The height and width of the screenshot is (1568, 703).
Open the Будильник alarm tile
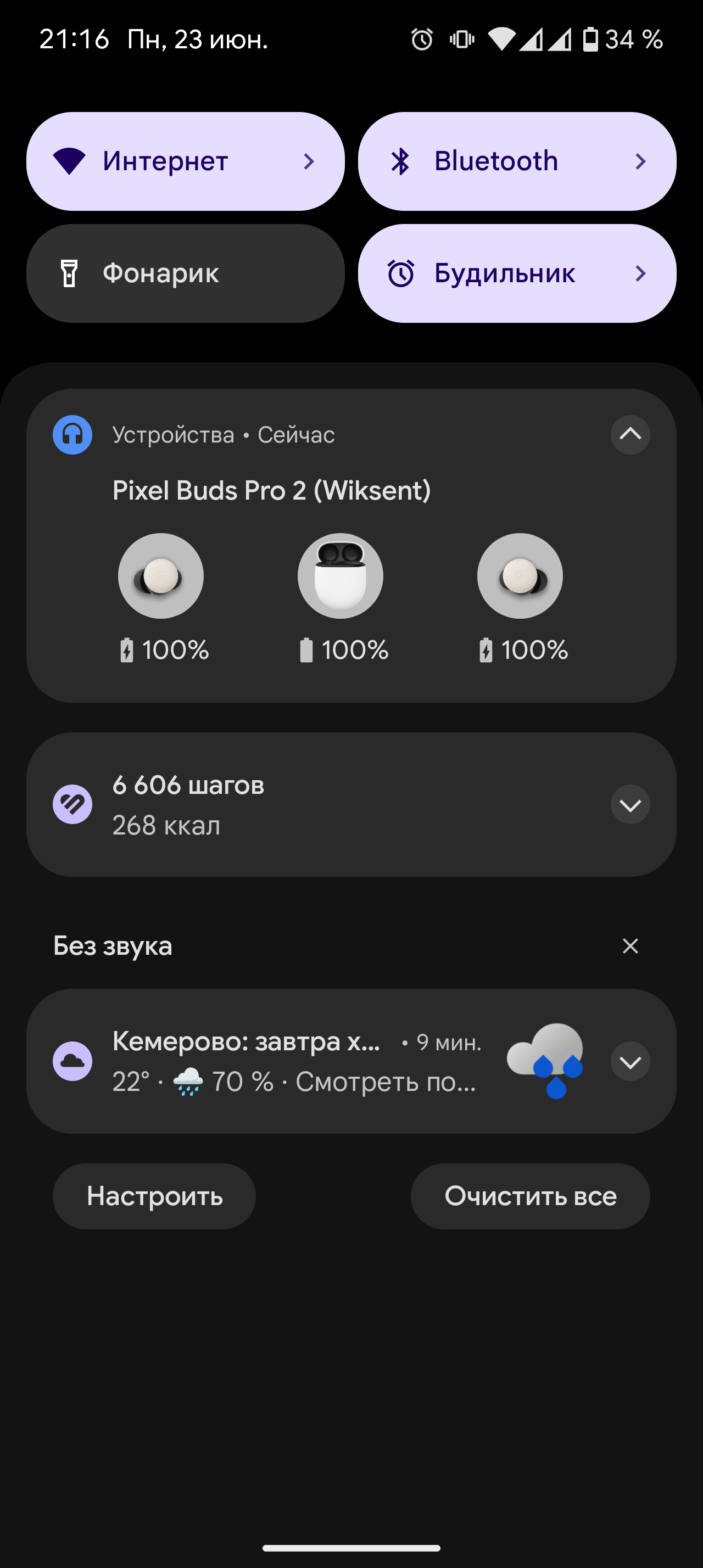[x=516, y=273]
